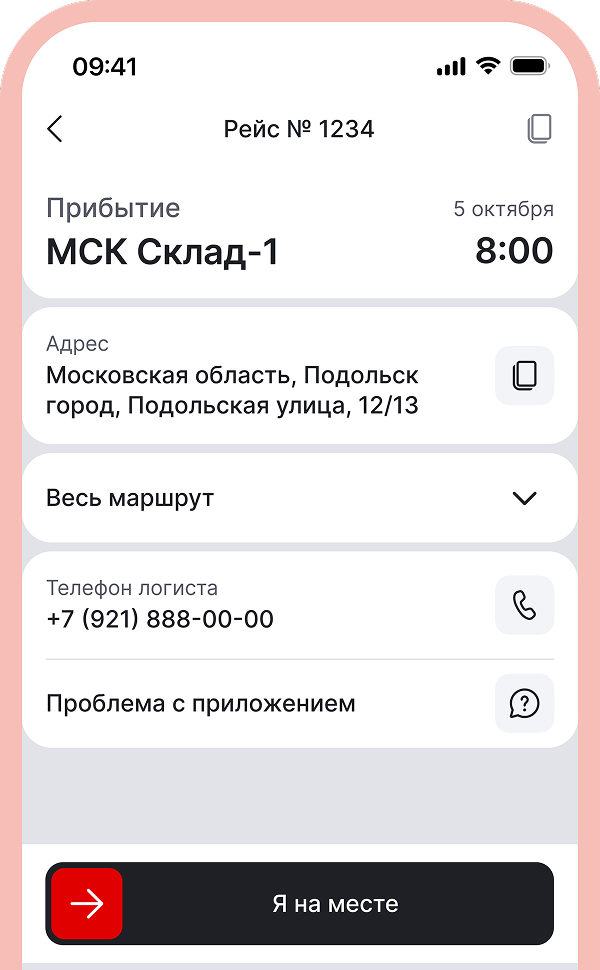Call the logist's phone number

coord(524,605)
